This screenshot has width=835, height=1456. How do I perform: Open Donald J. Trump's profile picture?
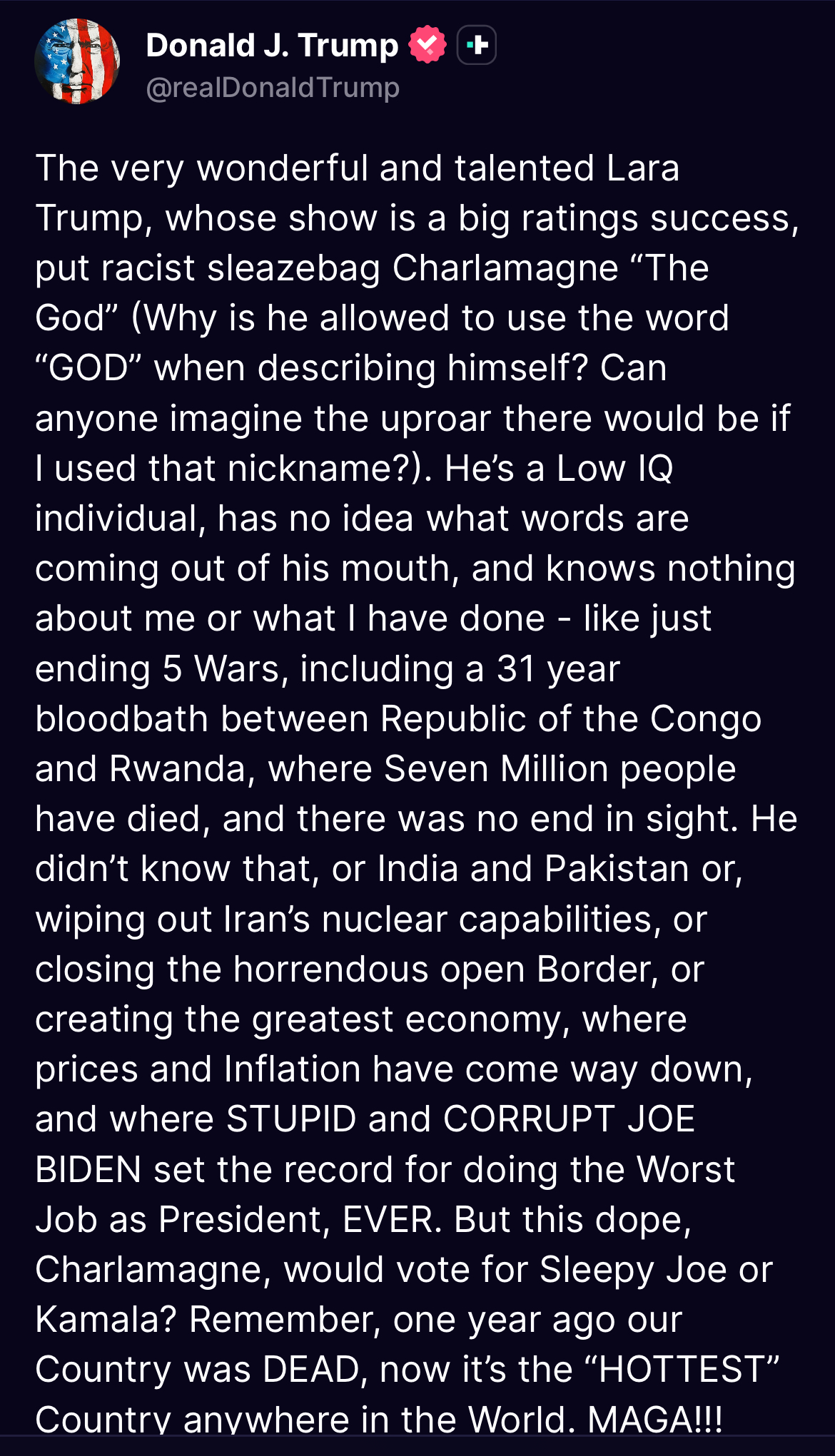pyautogui.click(x=77, y=62)
